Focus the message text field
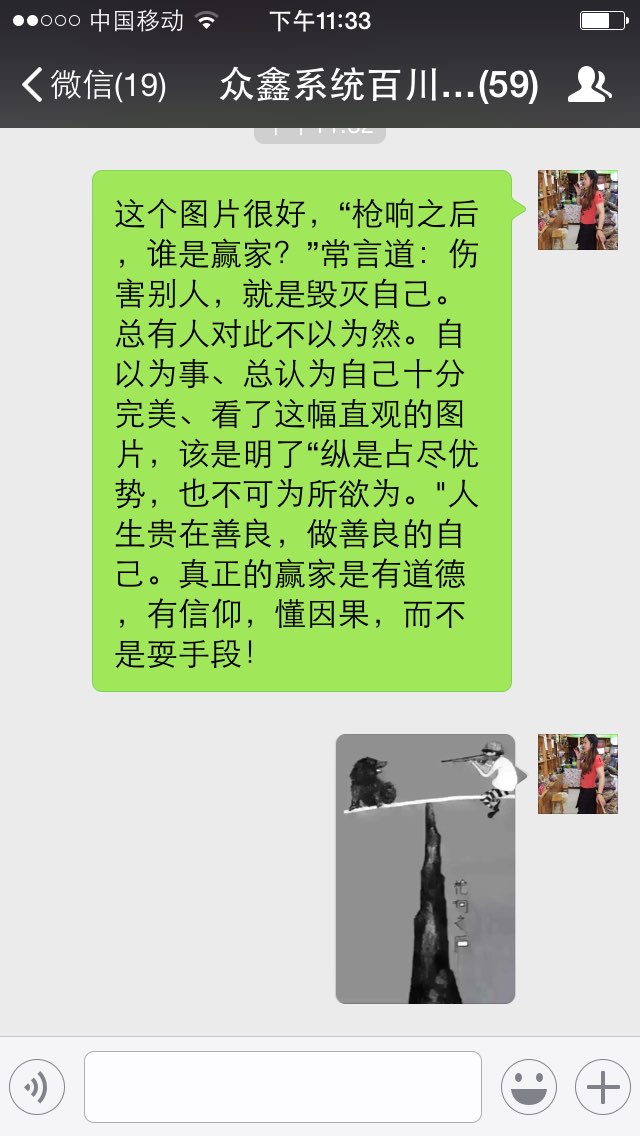Screen dimensions: 640x1136 (x=283, y=1087)
